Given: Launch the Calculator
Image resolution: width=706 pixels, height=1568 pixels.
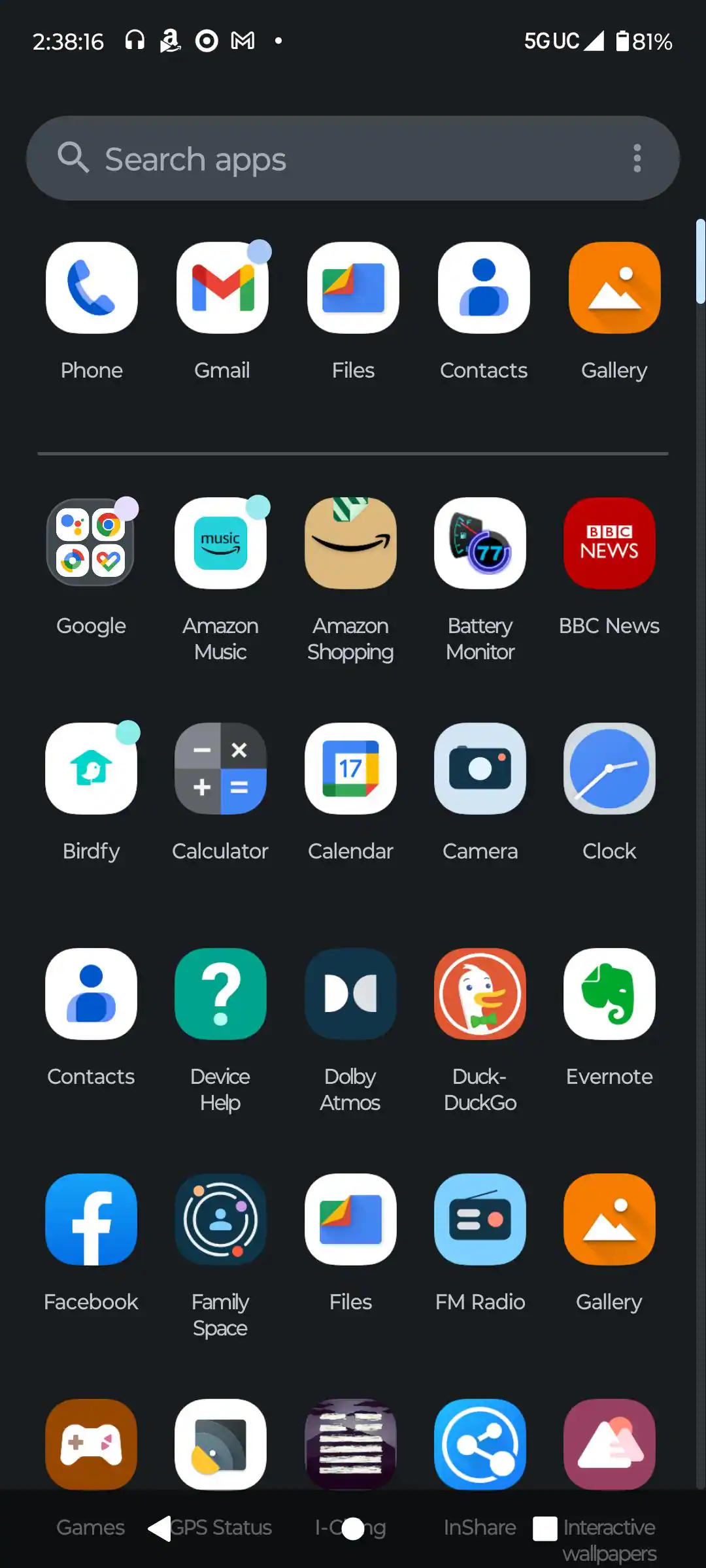Looking at the screenshot, I should [220, 768].
